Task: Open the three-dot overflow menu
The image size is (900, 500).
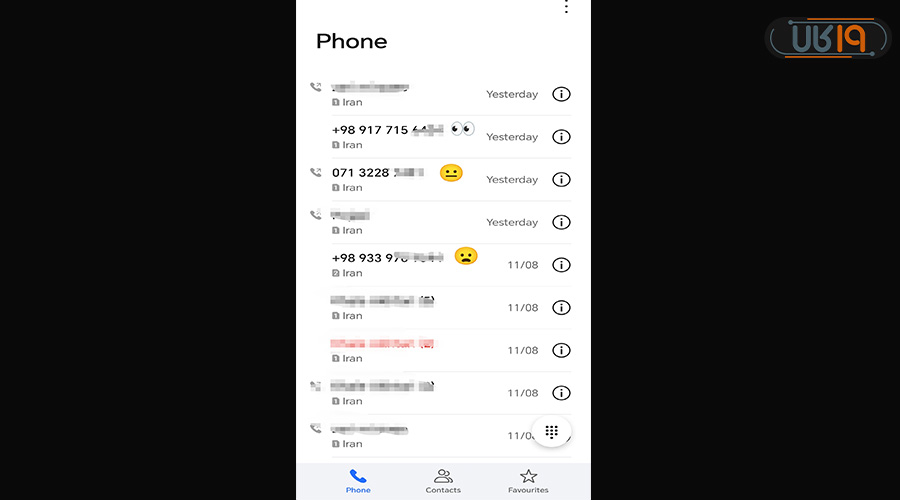Action: click(566, 7)
